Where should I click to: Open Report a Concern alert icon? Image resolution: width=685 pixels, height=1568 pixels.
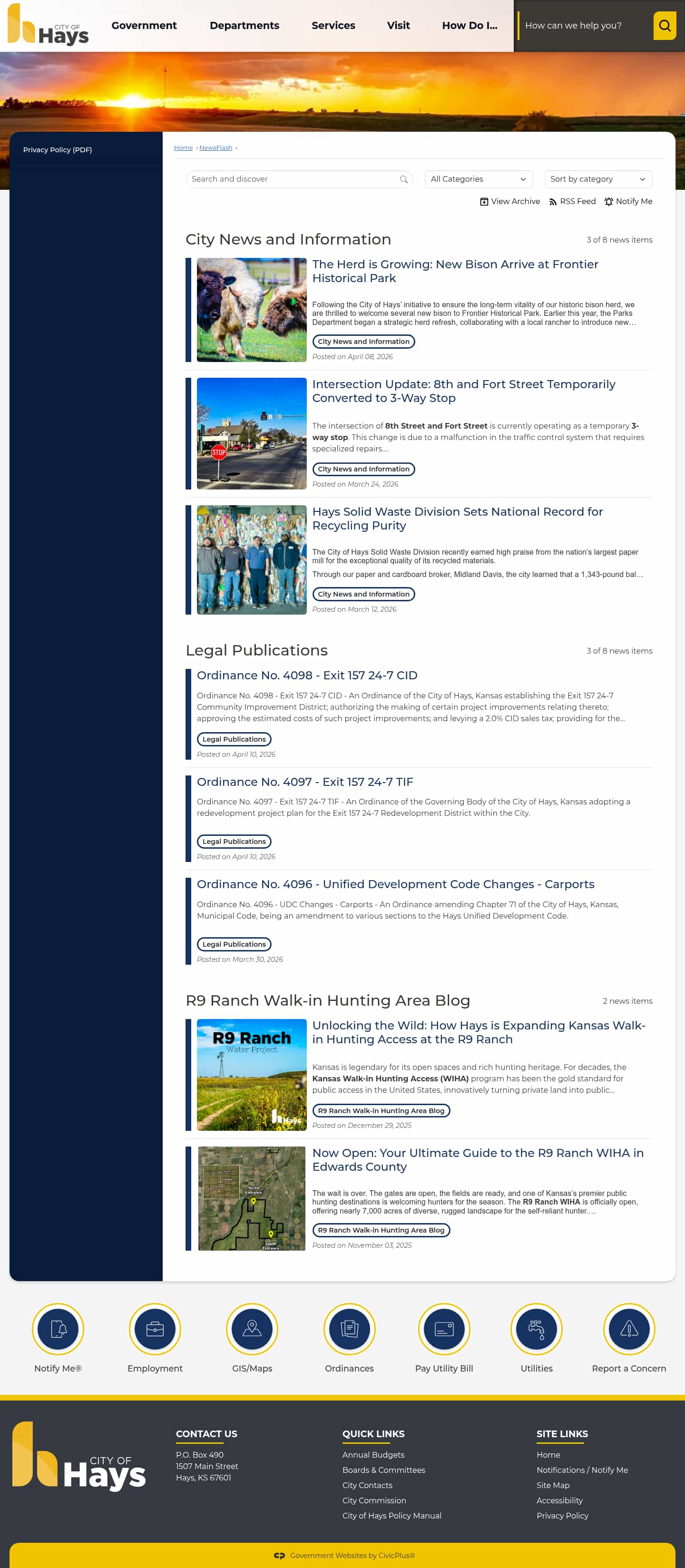click(628, 1329)
